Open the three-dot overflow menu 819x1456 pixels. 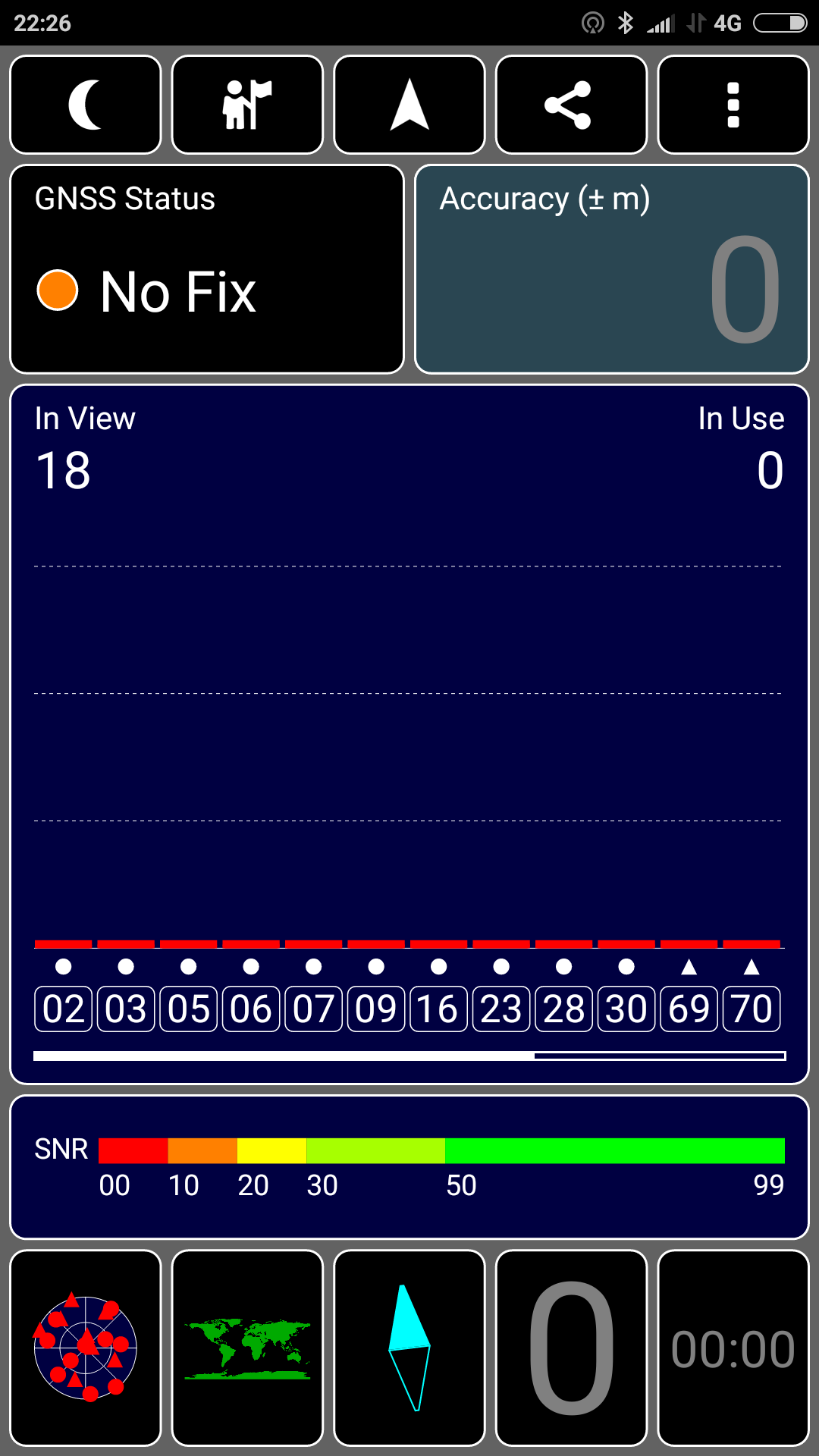tap(733, 105)
